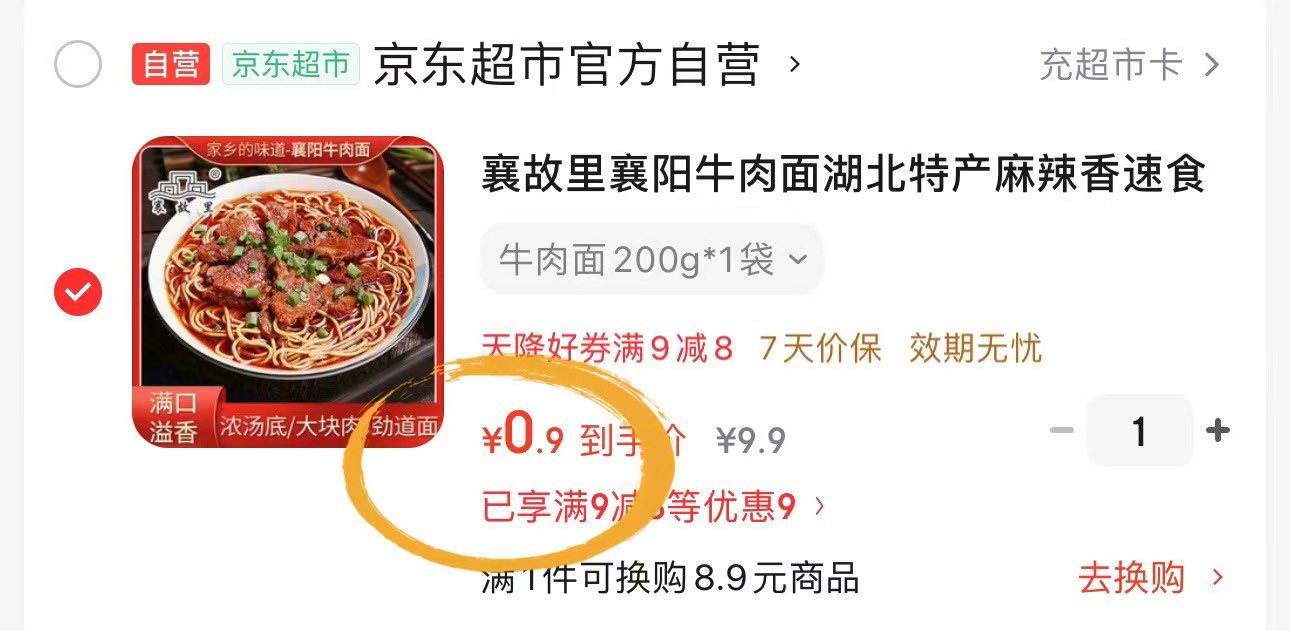View applied discount details 已享满9减8
This screenshot has height=631, width=1290.
coord(653,508)
